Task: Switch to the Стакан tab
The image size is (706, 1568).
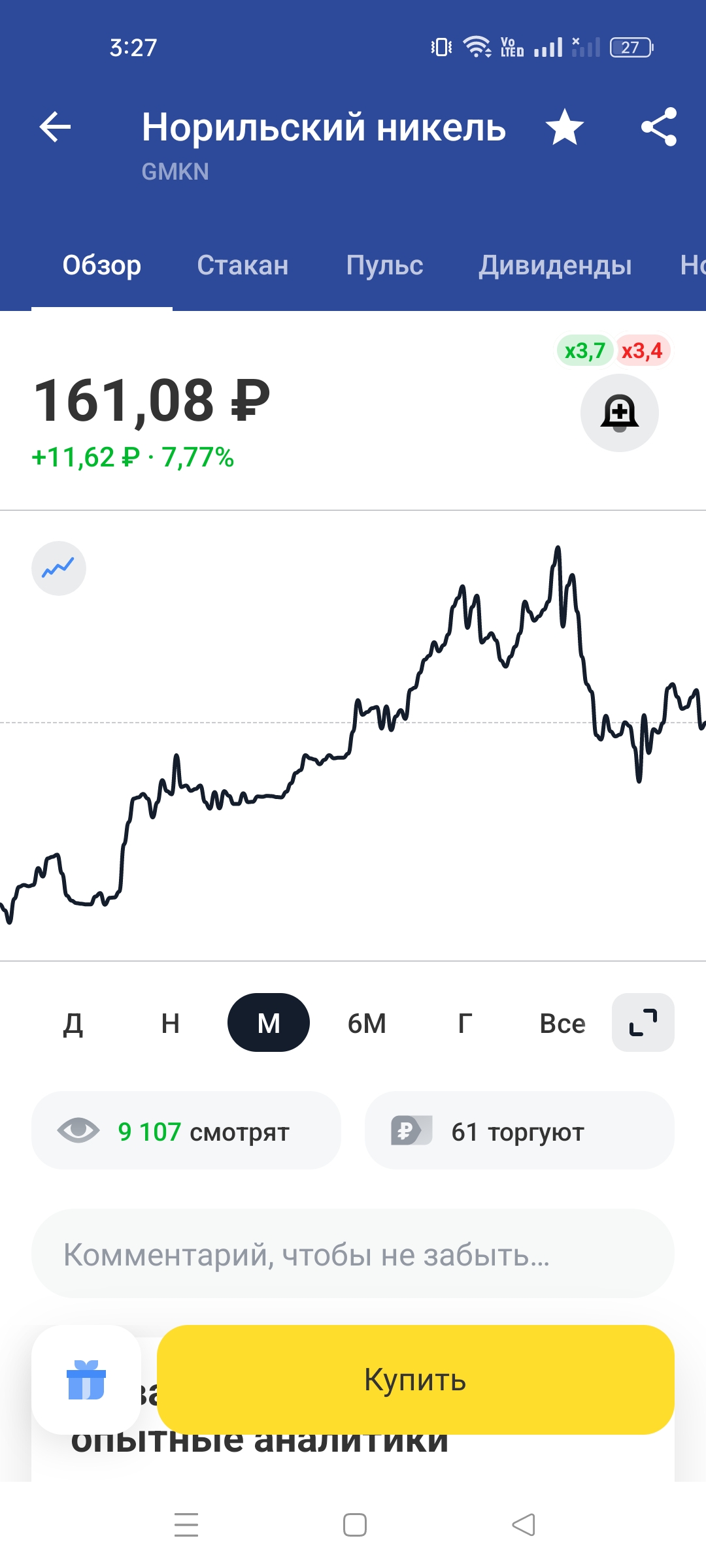Action: (243, 265)
